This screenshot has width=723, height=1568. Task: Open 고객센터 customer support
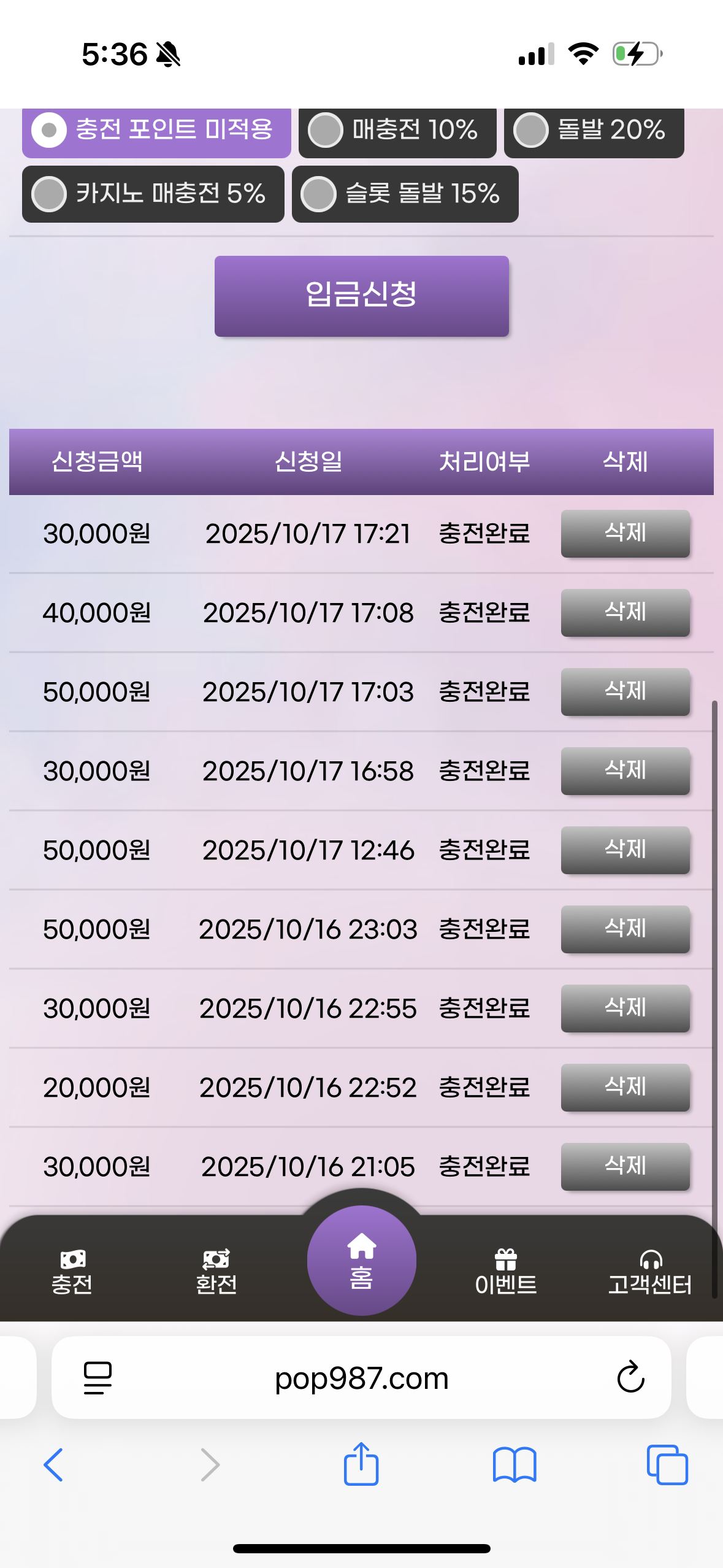(650, 1271)
